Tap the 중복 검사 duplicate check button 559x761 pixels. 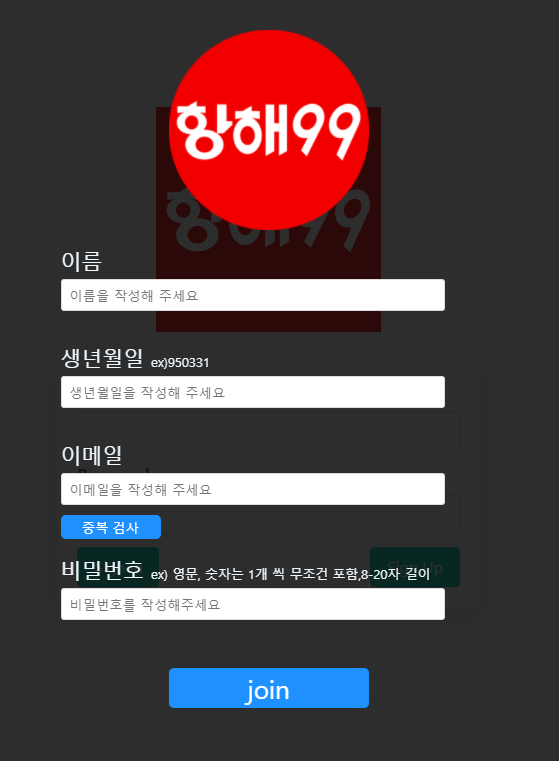point(111,527)
